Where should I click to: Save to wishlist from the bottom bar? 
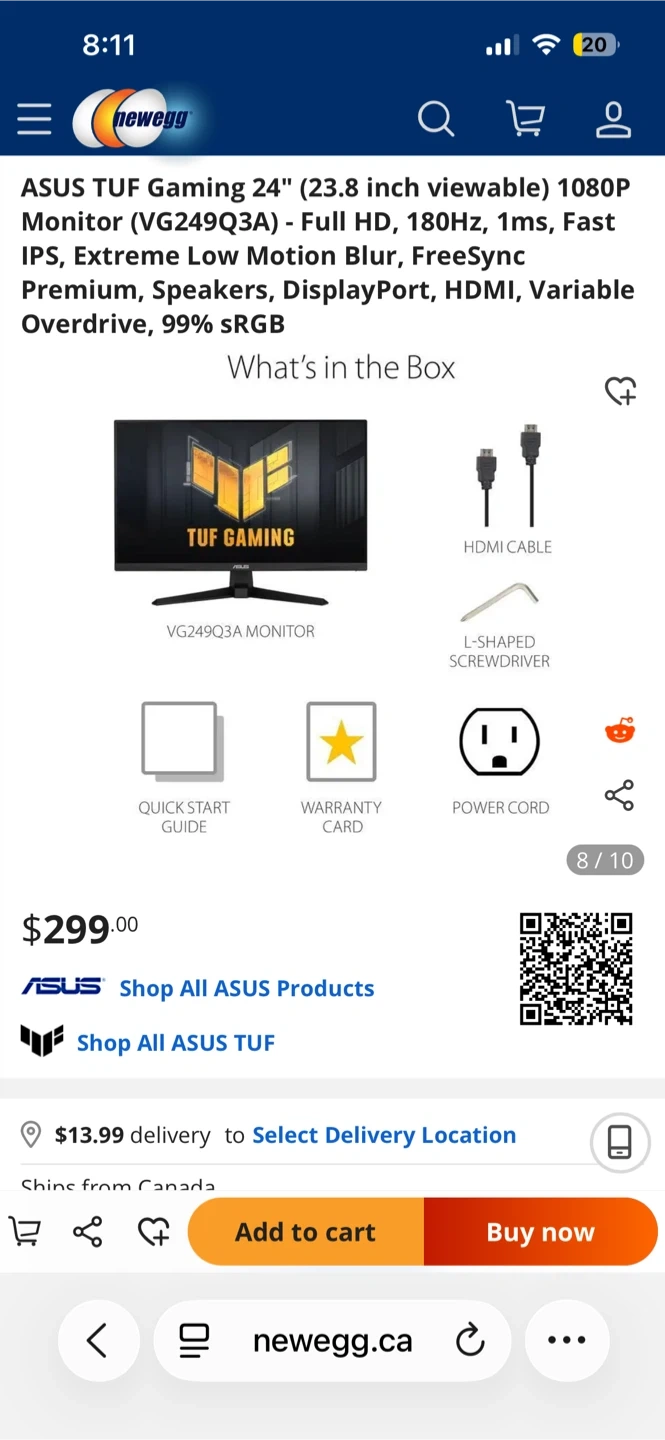[153, 1232]
